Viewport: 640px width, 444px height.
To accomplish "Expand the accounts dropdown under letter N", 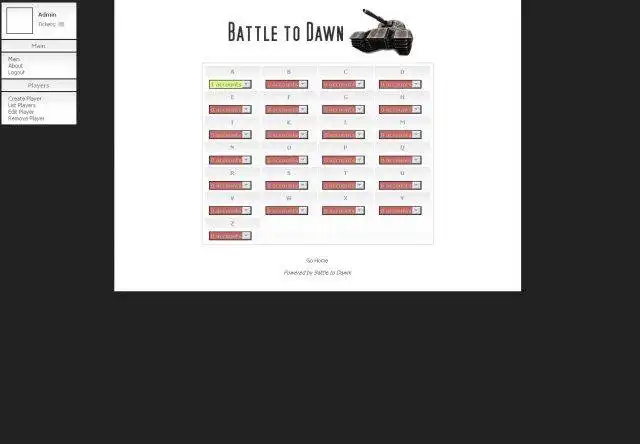I will click(x=230, y=159).
